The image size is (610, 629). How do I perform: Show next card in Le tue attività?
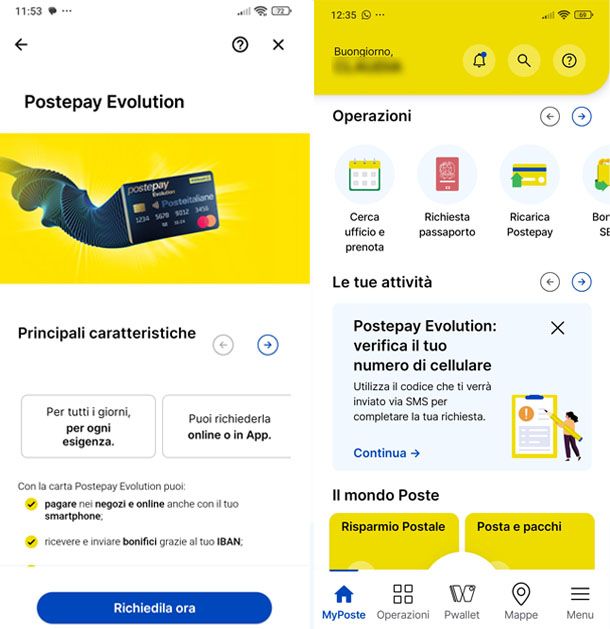tap(581, 282)
